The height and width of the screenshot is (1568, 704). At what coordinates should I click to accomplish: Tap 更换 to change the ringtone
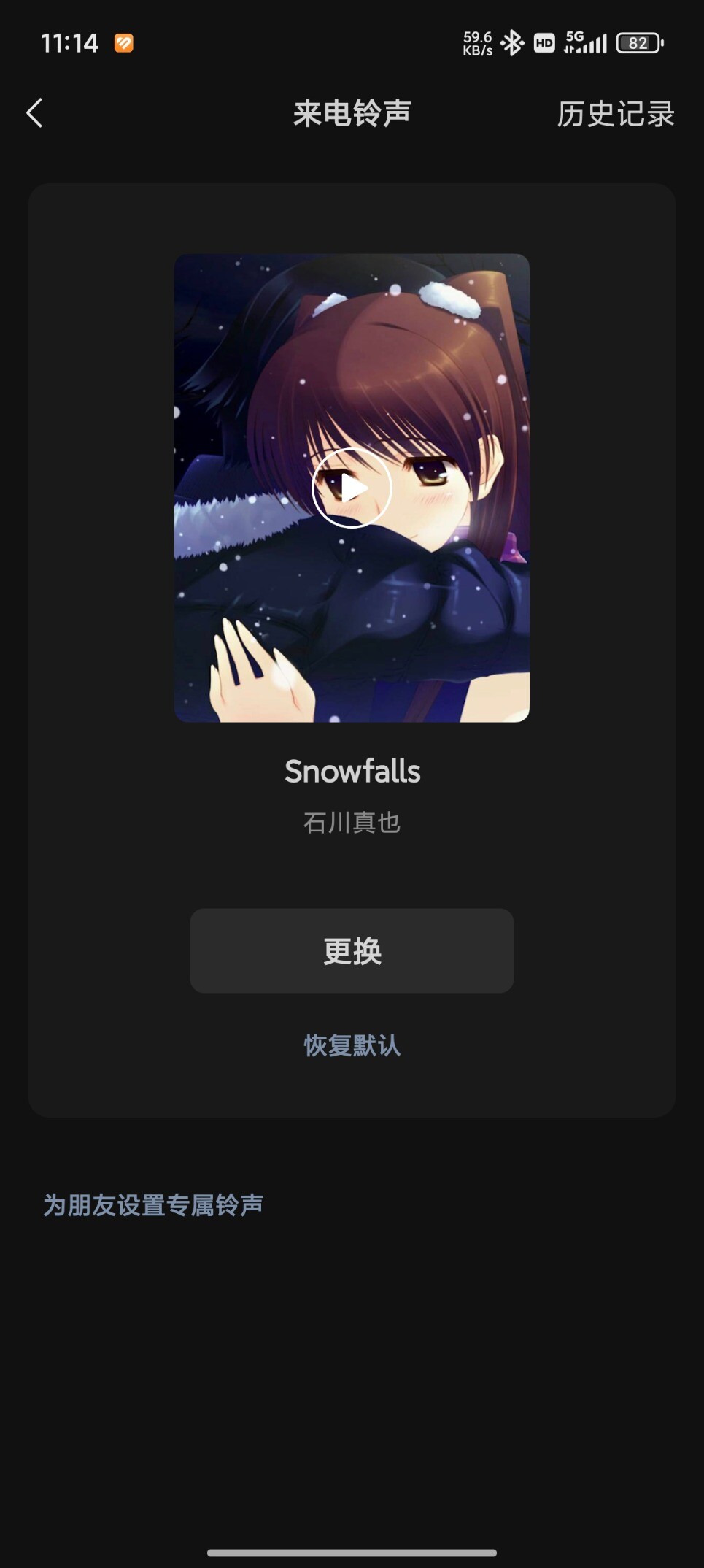[x=352, y=950]
